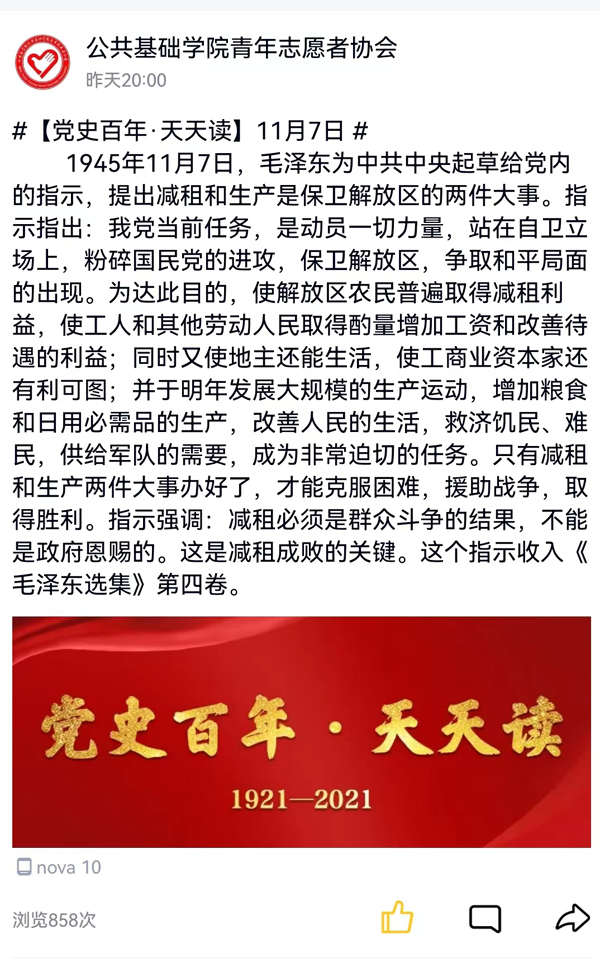Open the comments on this post
The image size is (600, 963).
pyautogui.click(x=485, y=918)
